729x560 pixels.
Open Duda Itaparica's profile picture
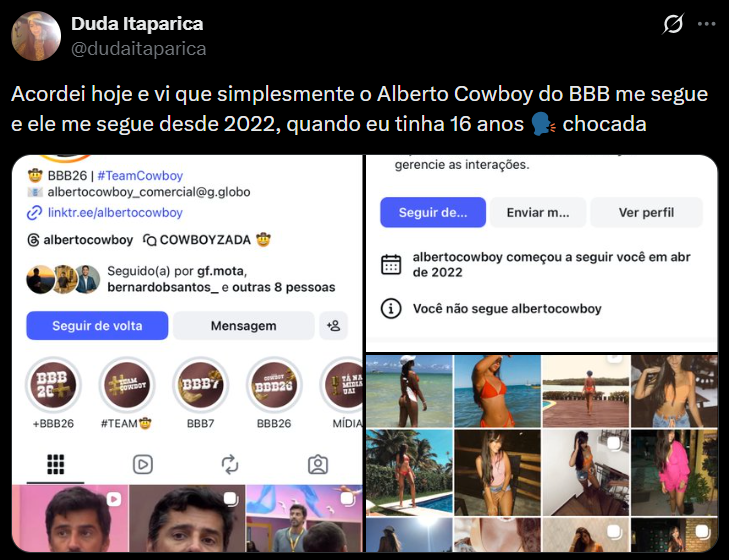pos(36,36)
